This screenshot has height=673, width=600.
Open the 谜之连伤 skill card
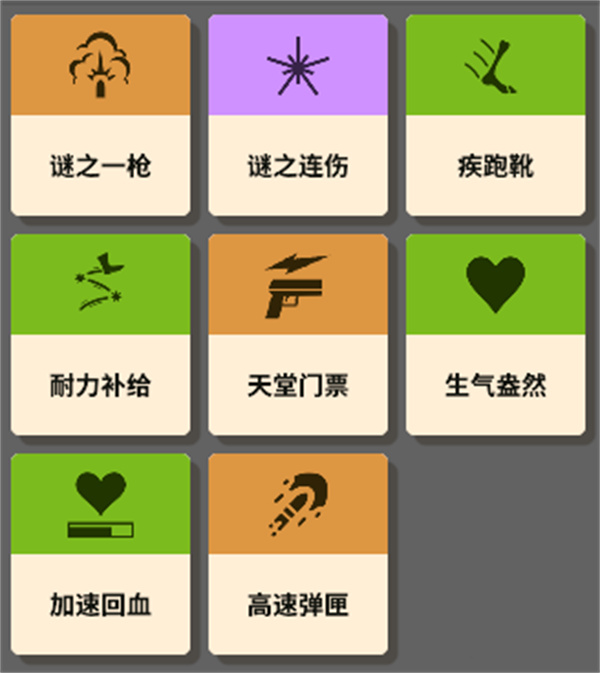[298, 115]
